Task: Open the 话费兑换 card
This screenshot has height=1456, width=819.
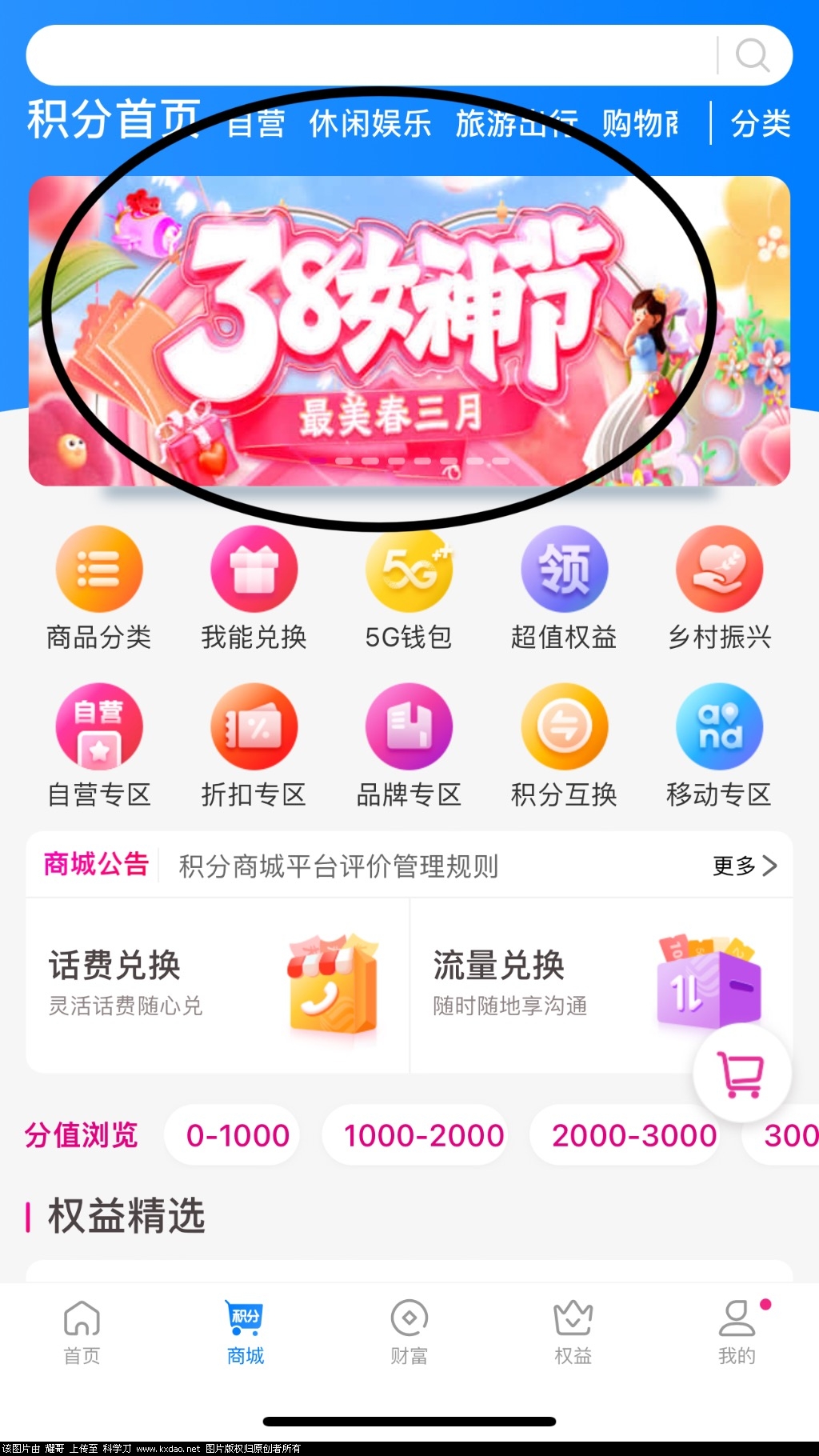Action: tap(218, 985)
